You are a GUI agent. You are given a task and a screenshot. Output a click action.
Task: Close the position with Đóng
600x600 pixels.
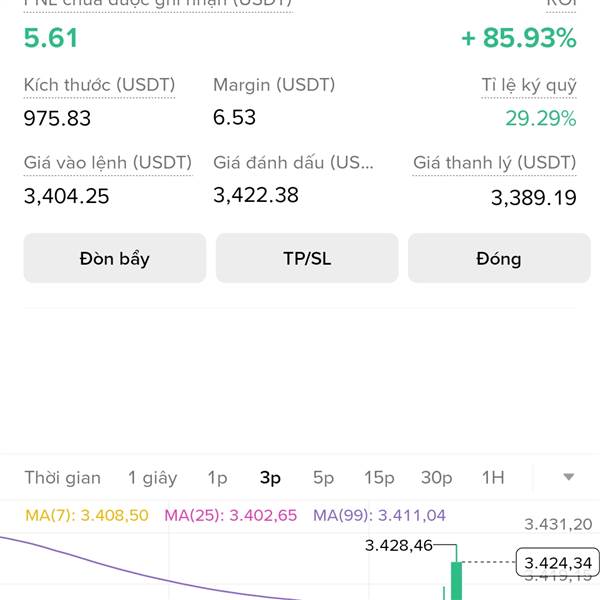(498, 259)
